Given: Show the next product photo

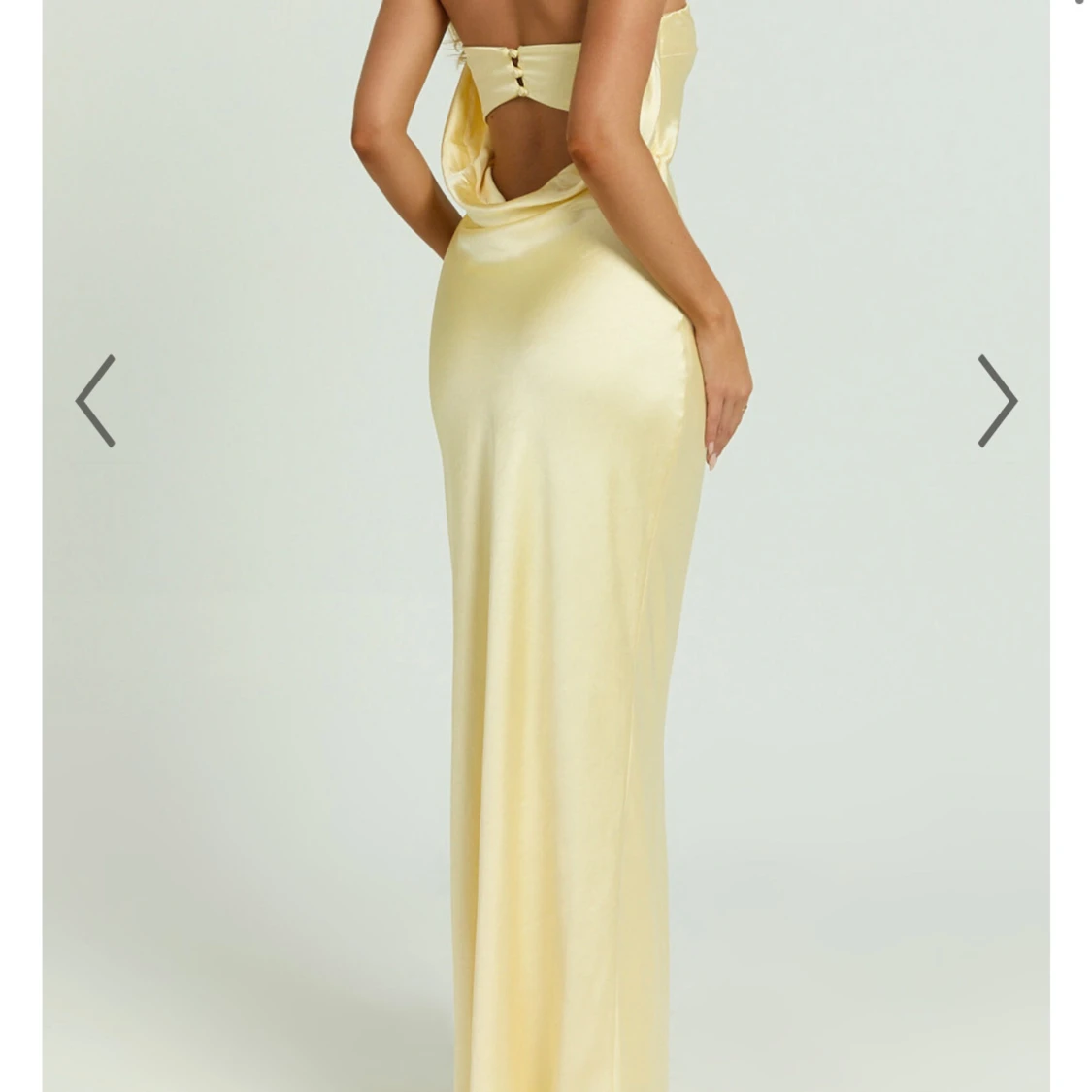Looking at the screenshot, I should (997, 401).
